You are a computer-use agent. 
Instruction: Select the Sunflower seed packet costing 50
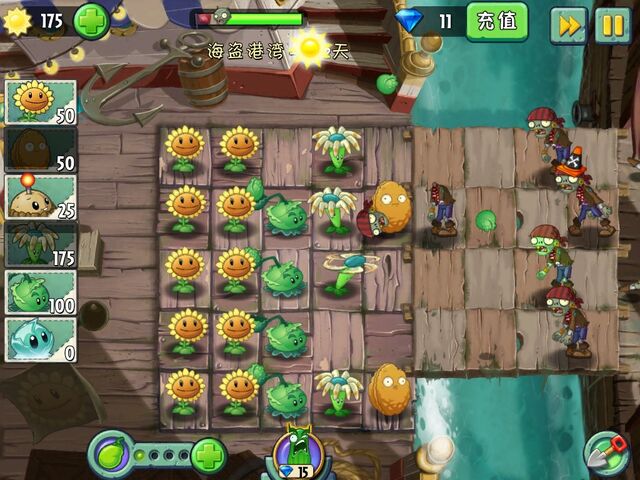pyautogui.click(x=41, y=103)
